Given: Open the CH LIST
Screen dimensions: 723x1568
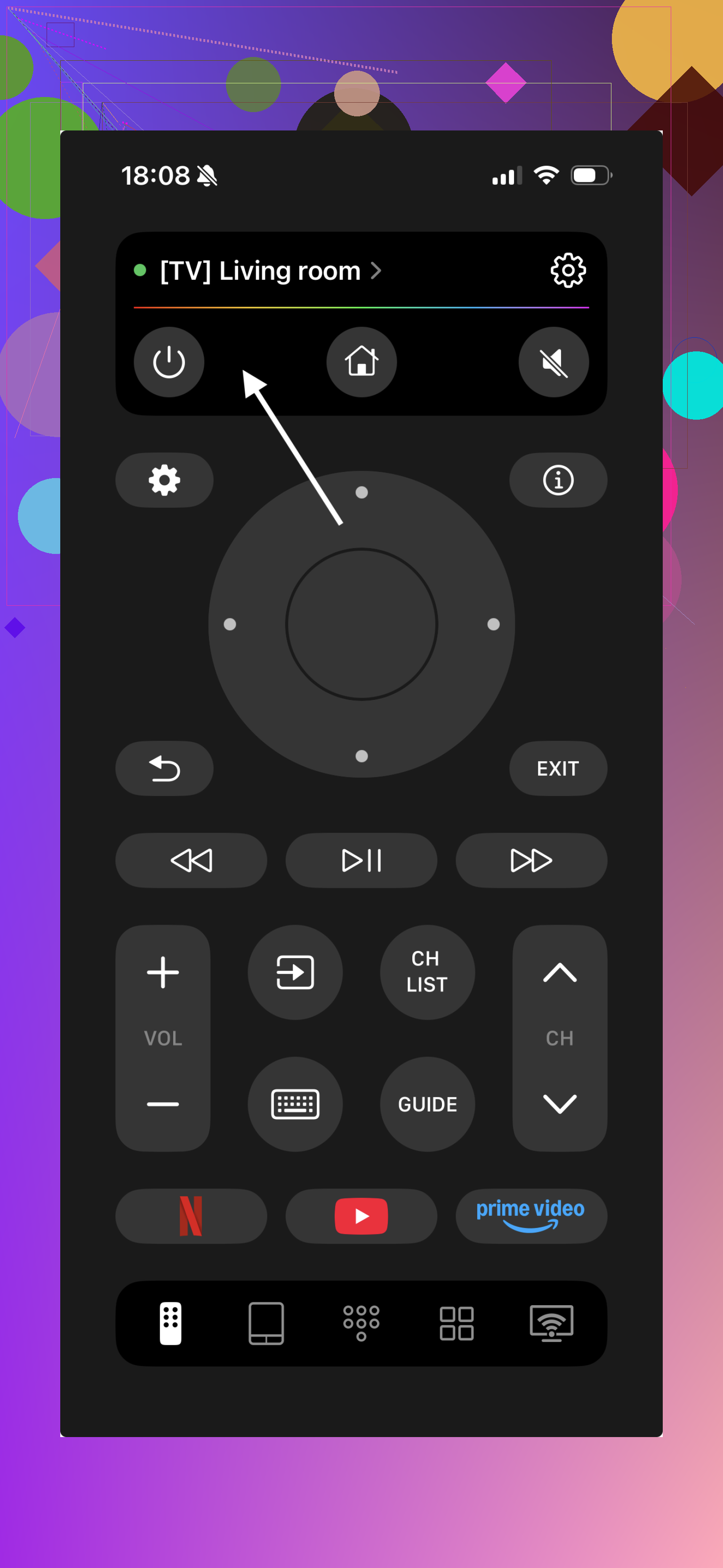Looking at the screenshot, I should (x=427, y=972).
